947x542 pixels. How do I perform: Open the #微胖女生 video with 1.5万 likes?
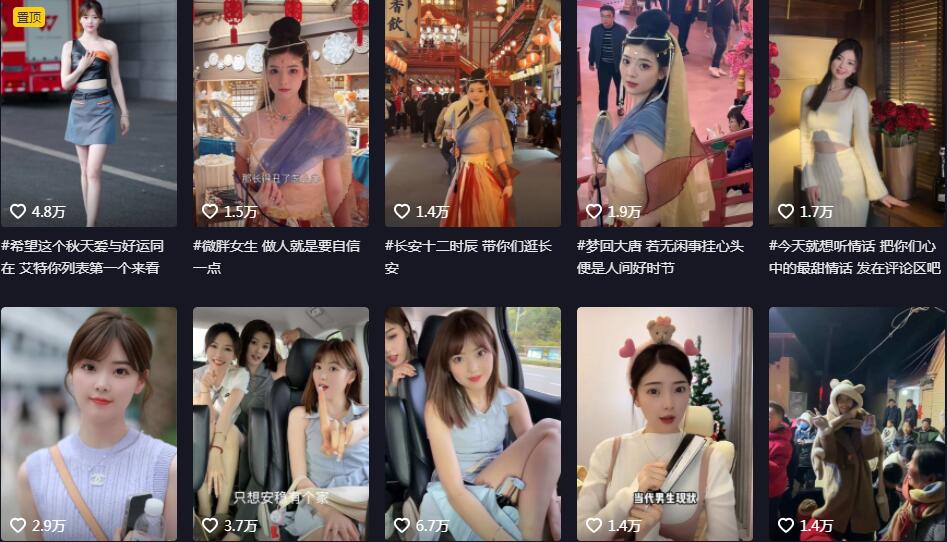(x=280, y=113)
